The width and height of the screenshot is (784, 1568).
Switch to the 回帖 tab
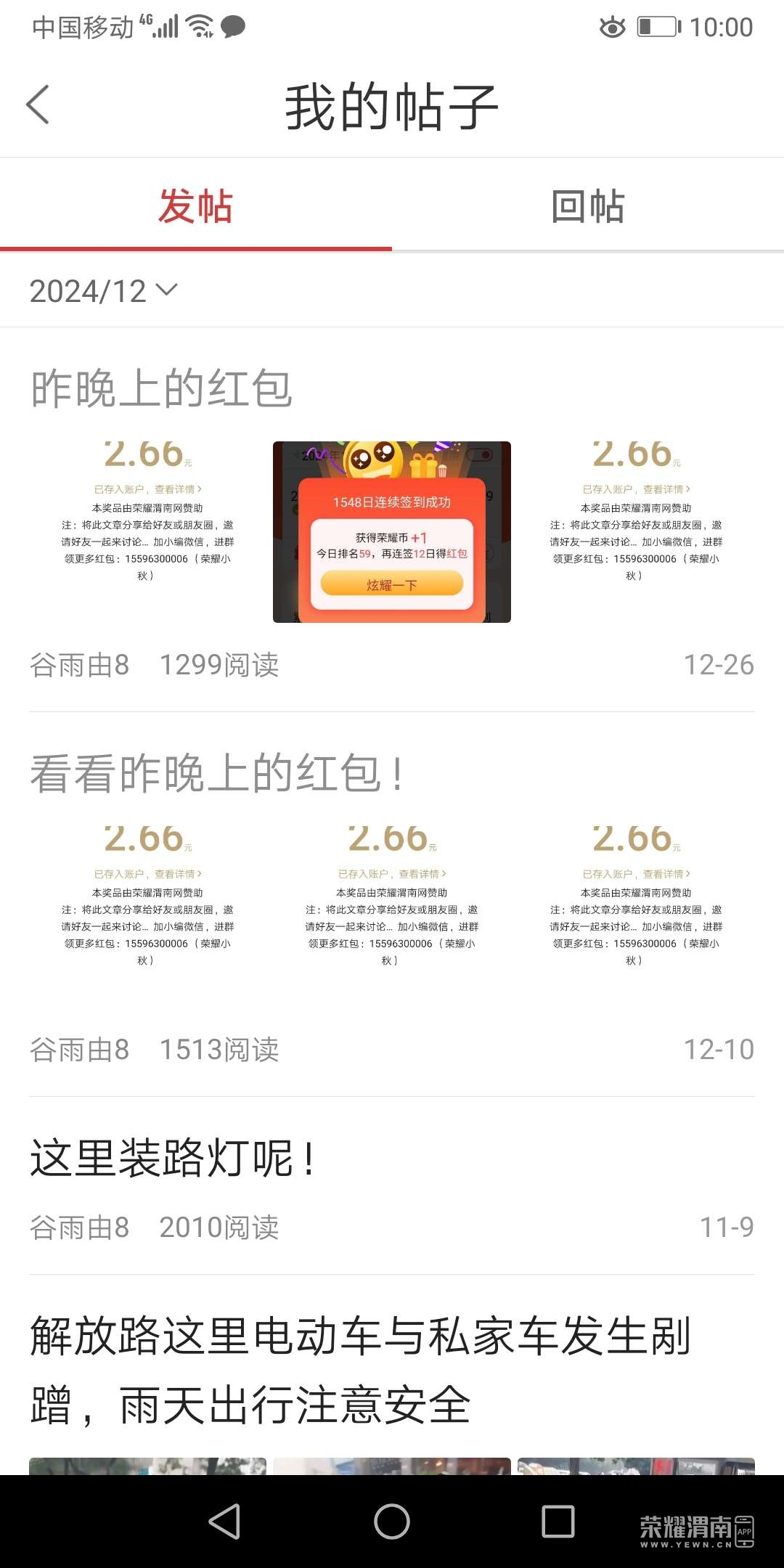point(587,206)
